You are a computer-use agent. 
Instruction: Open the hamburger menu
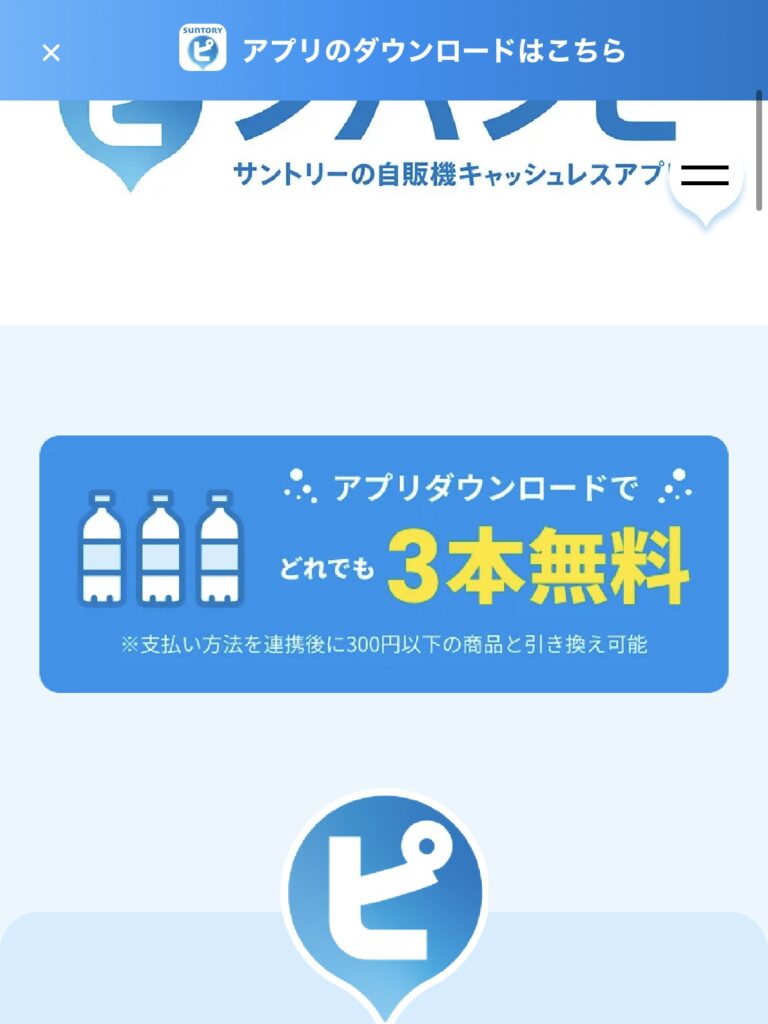pyautogui.click(x=705, y=177)
